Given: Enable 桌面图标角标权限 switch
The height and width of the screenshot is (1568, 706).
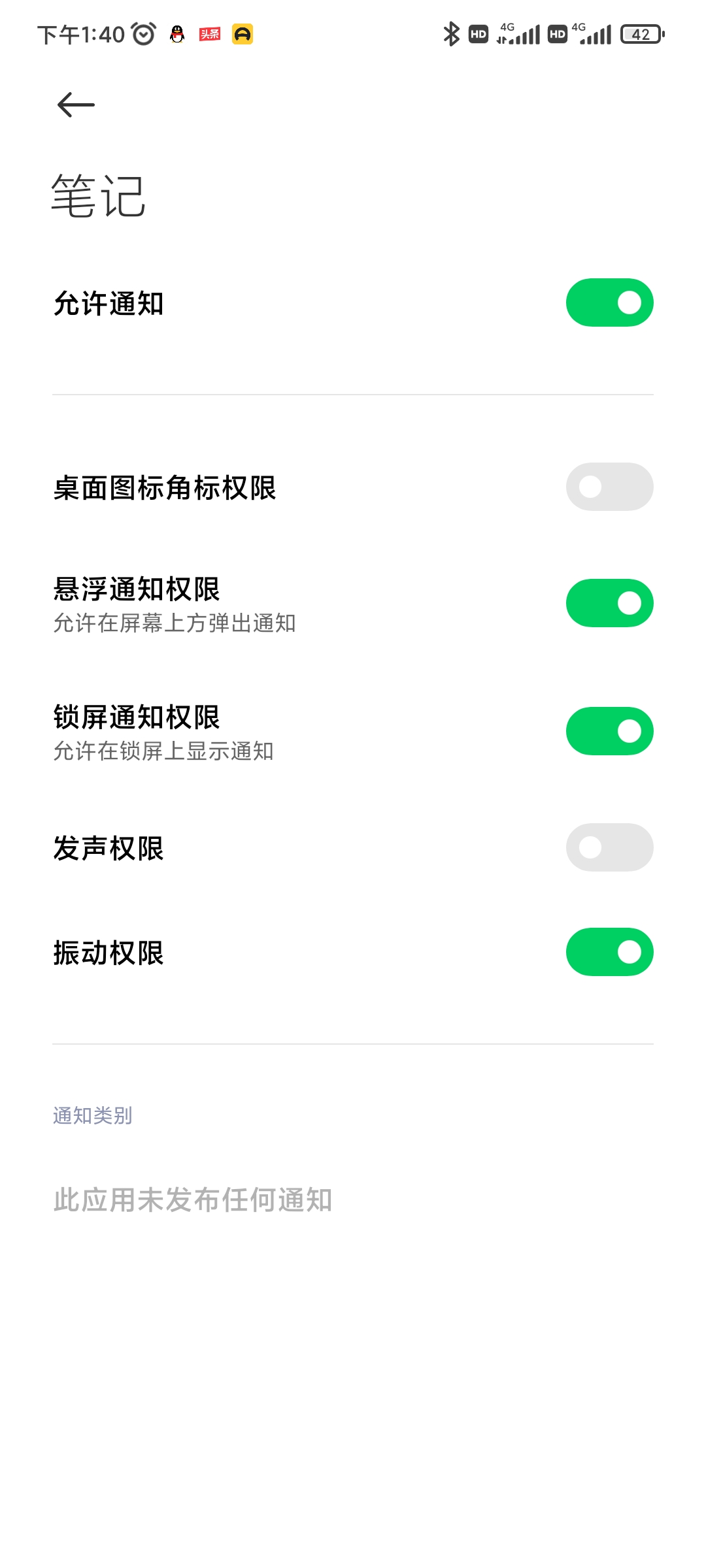Looking at the screenshot, I should 609,487.
